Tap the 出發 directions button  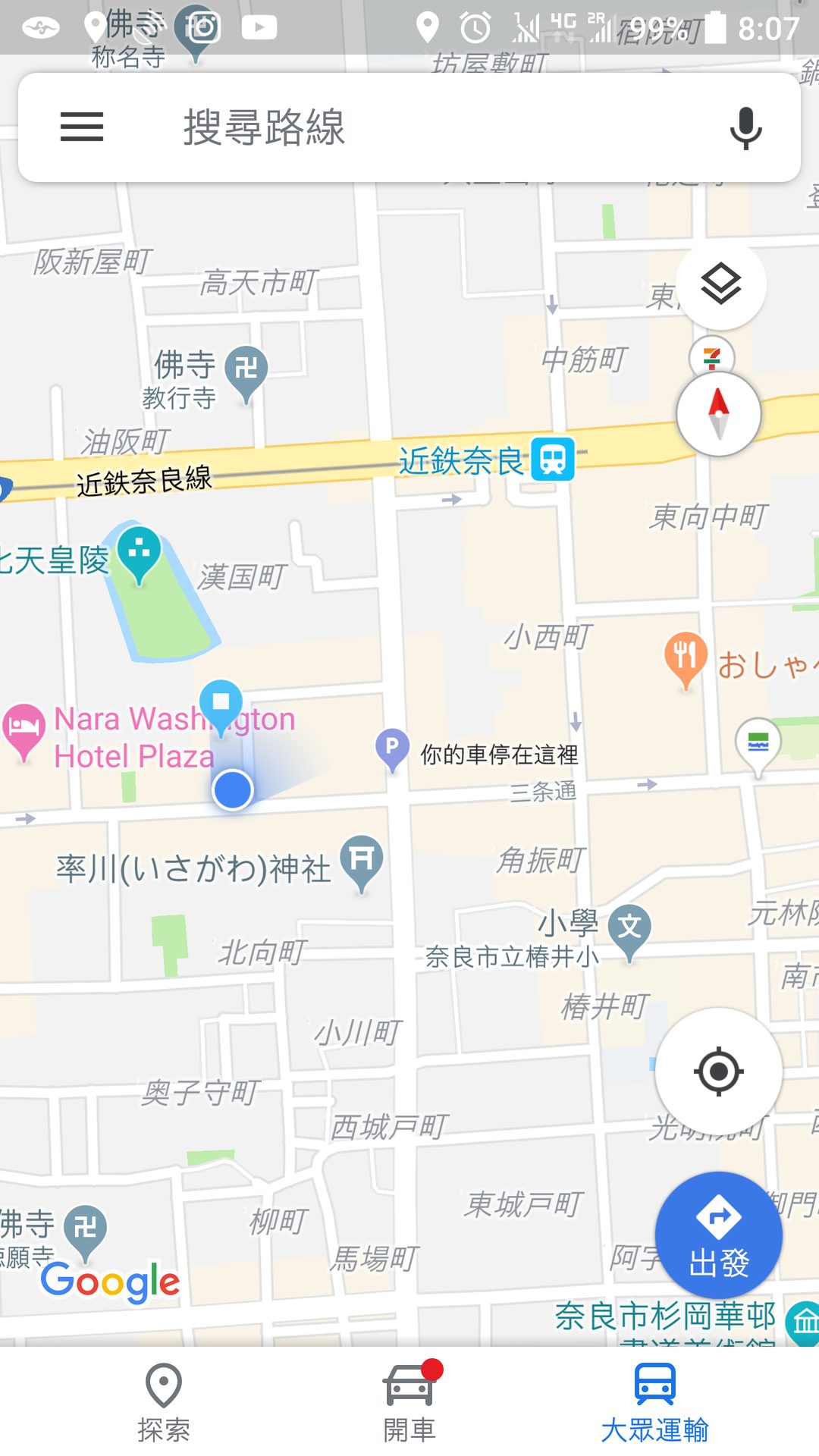click(718, 1235)
